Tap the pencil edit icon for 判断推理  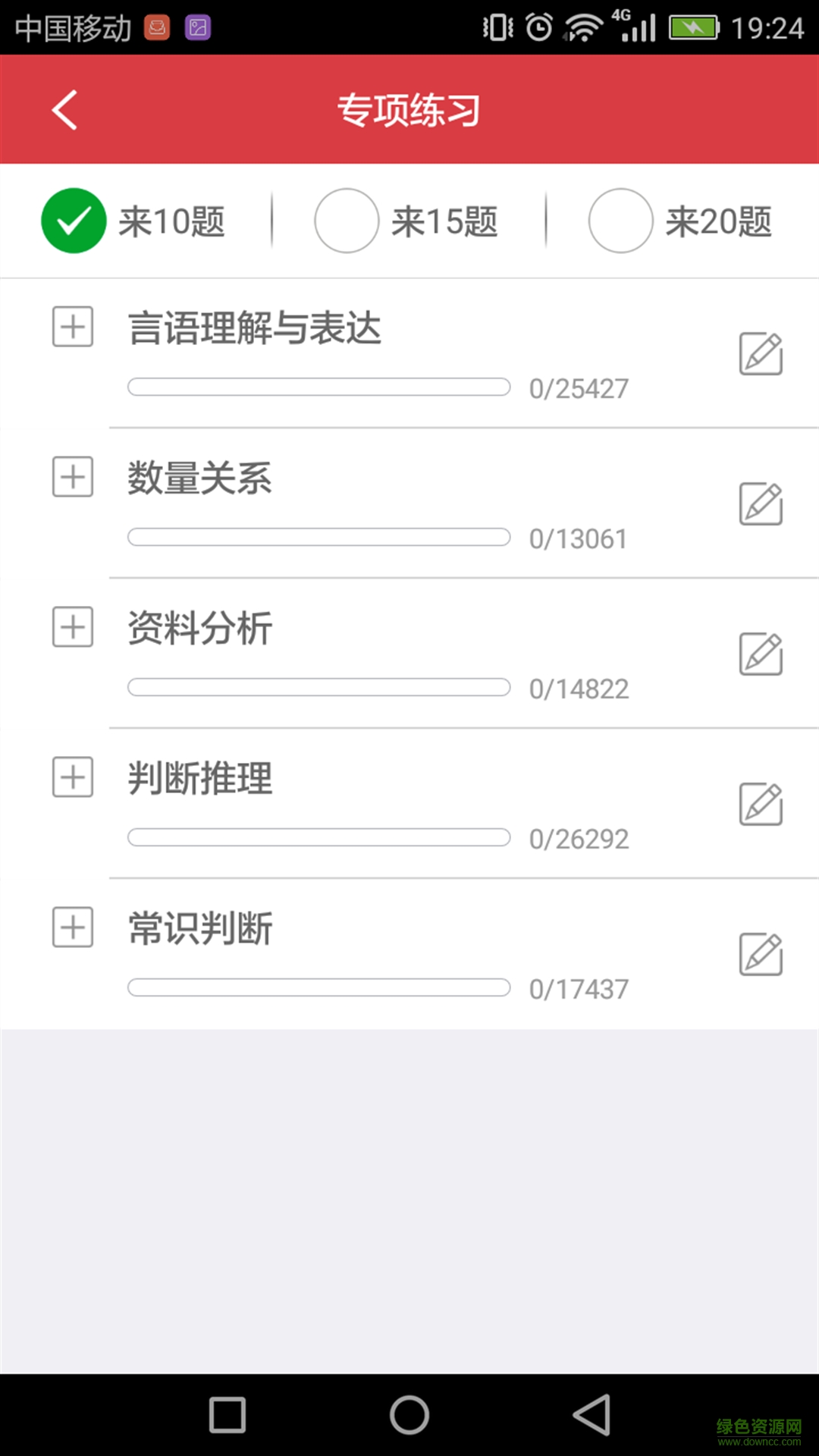pyautogui.click(x=760, y=804)
